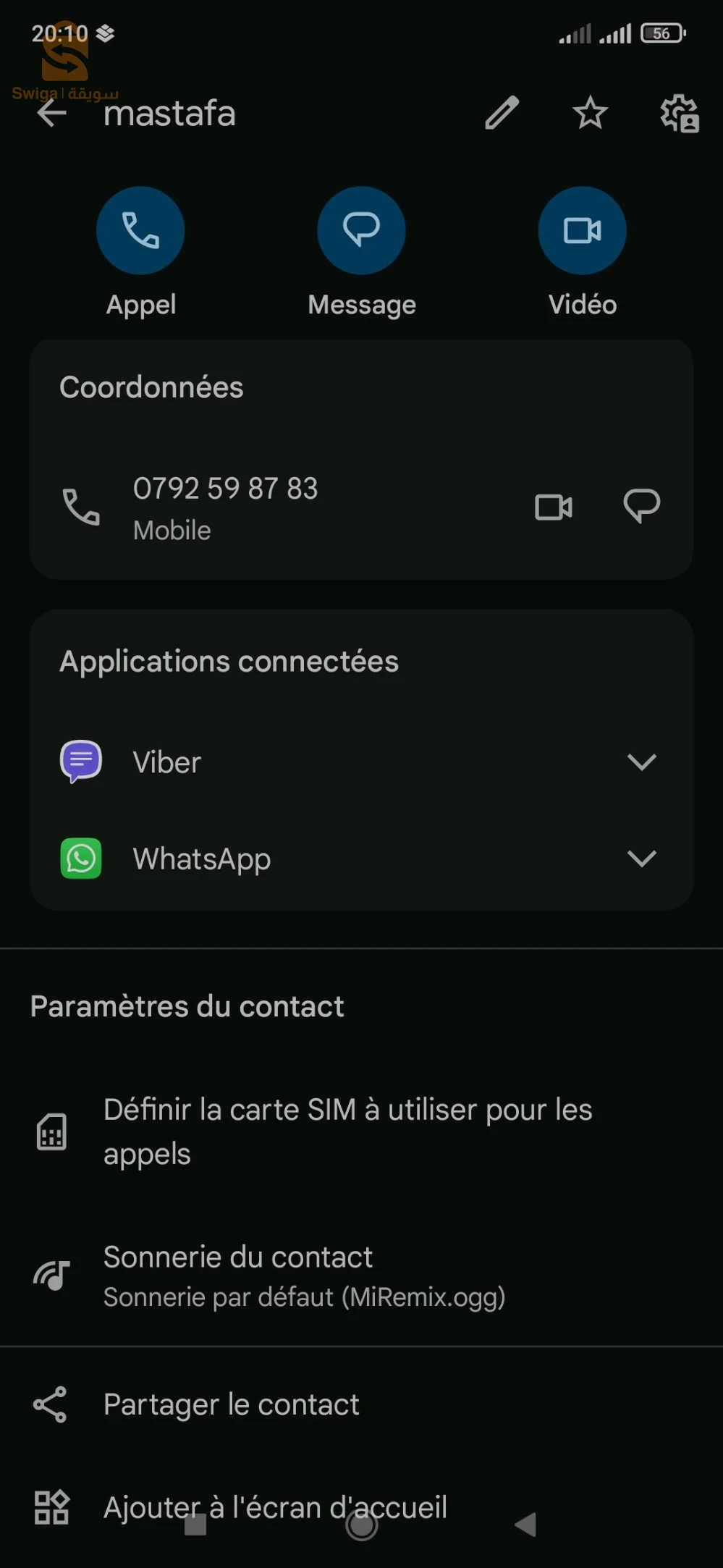723x1568 pixels.
Task: Select Partager le contact
Action: click(232, 1405)
